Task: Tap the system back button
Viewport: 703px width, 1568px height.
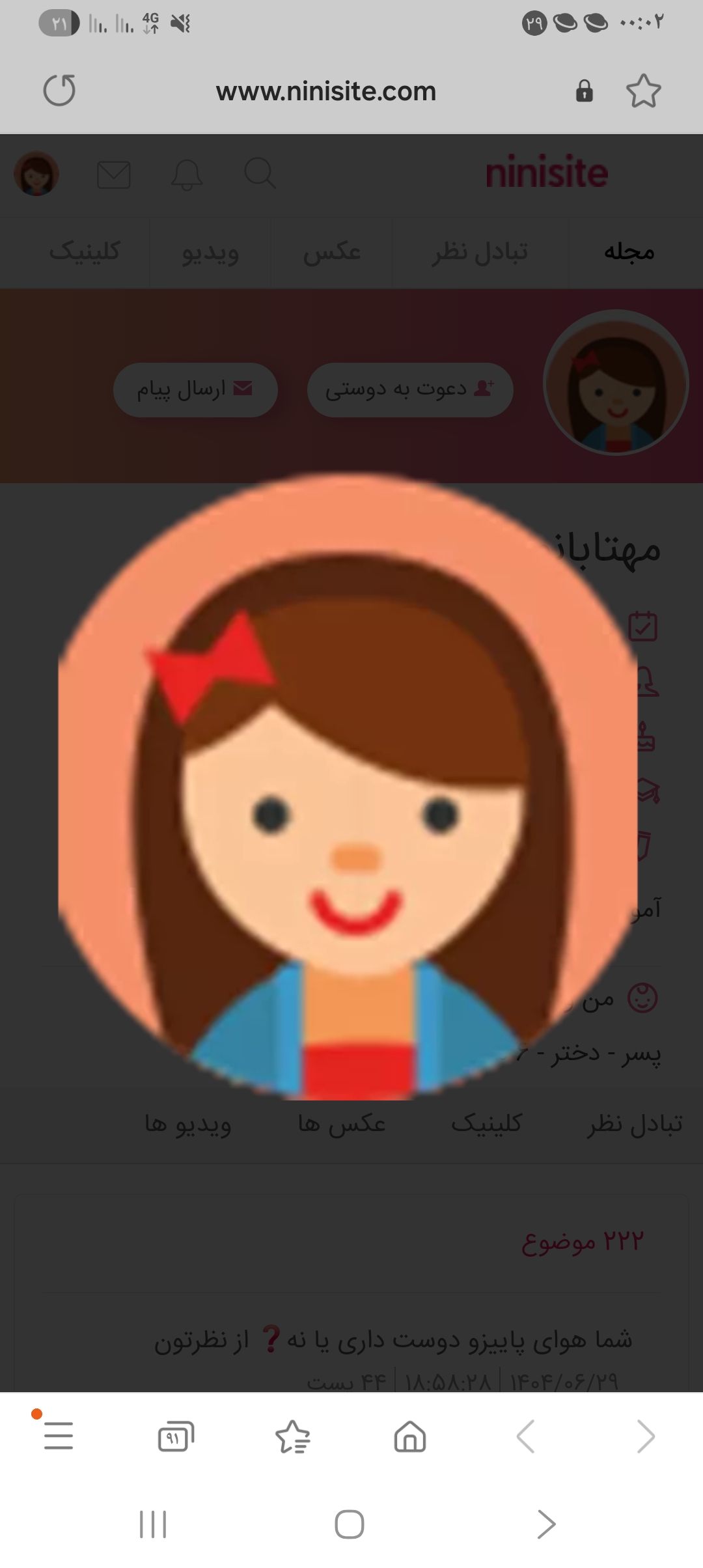Action: 545,1524
